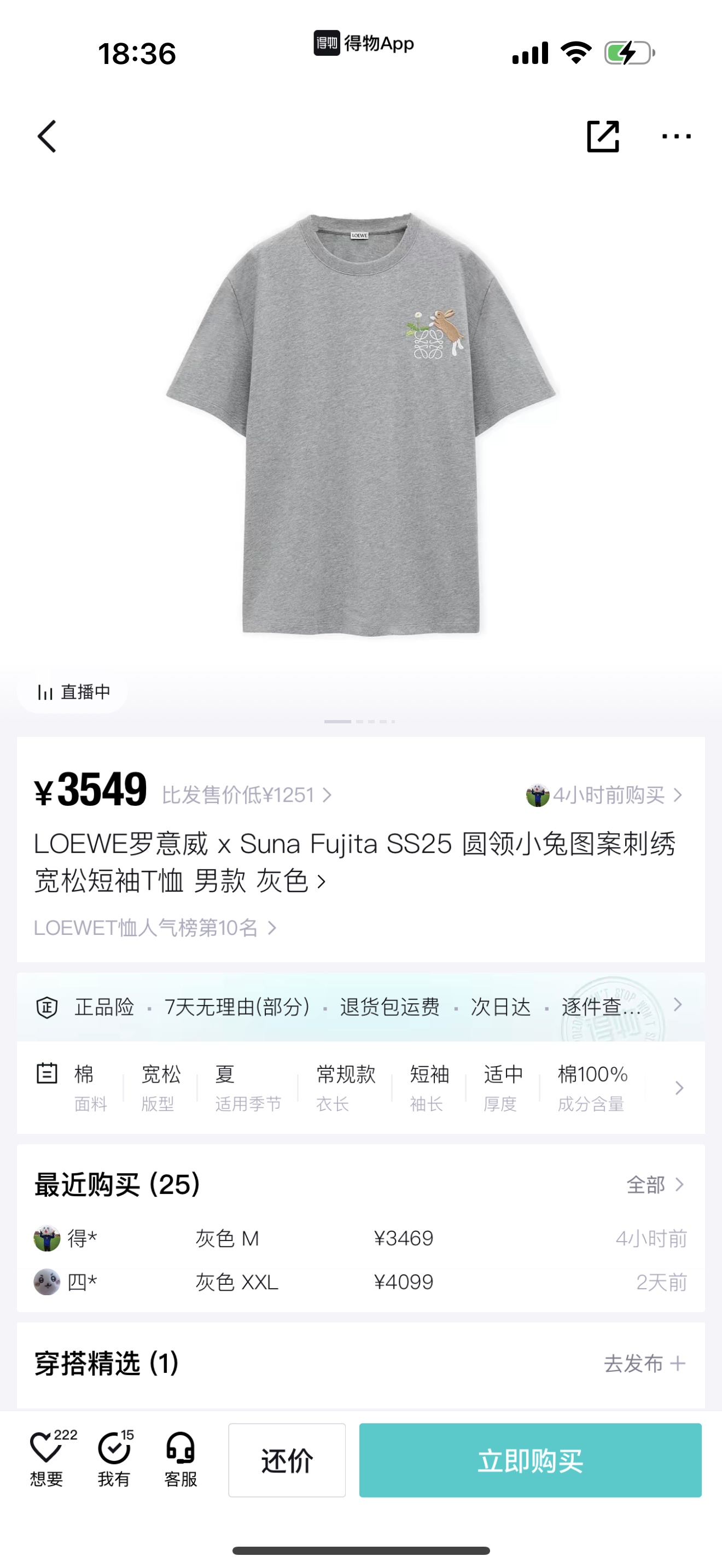This screenshot has width=722, height=1568.
Task: Open the gray T-shirt product image
Action: tap(360, 426)
